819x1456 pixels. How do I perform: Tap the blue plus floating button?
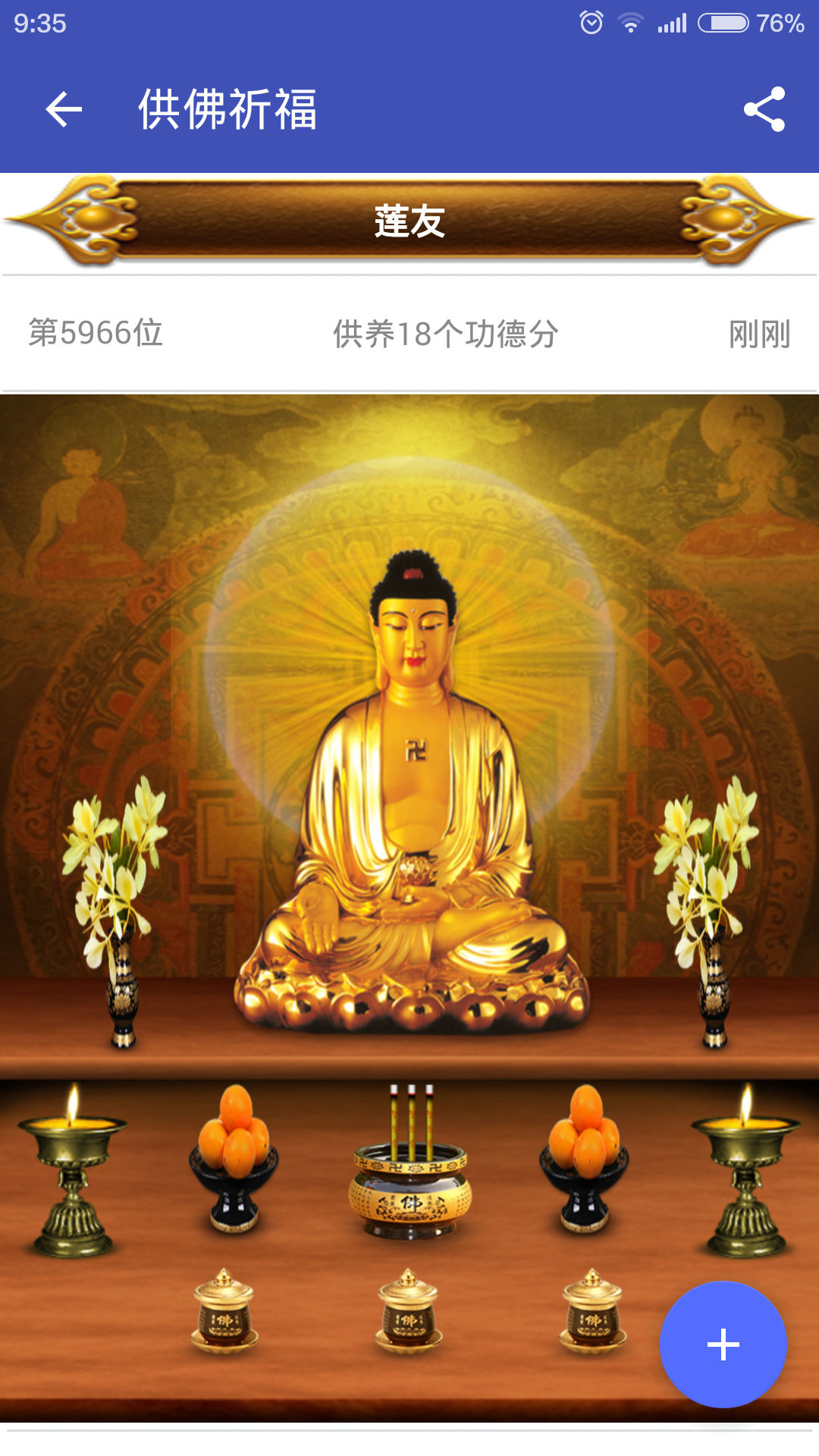coord(723,1345)
